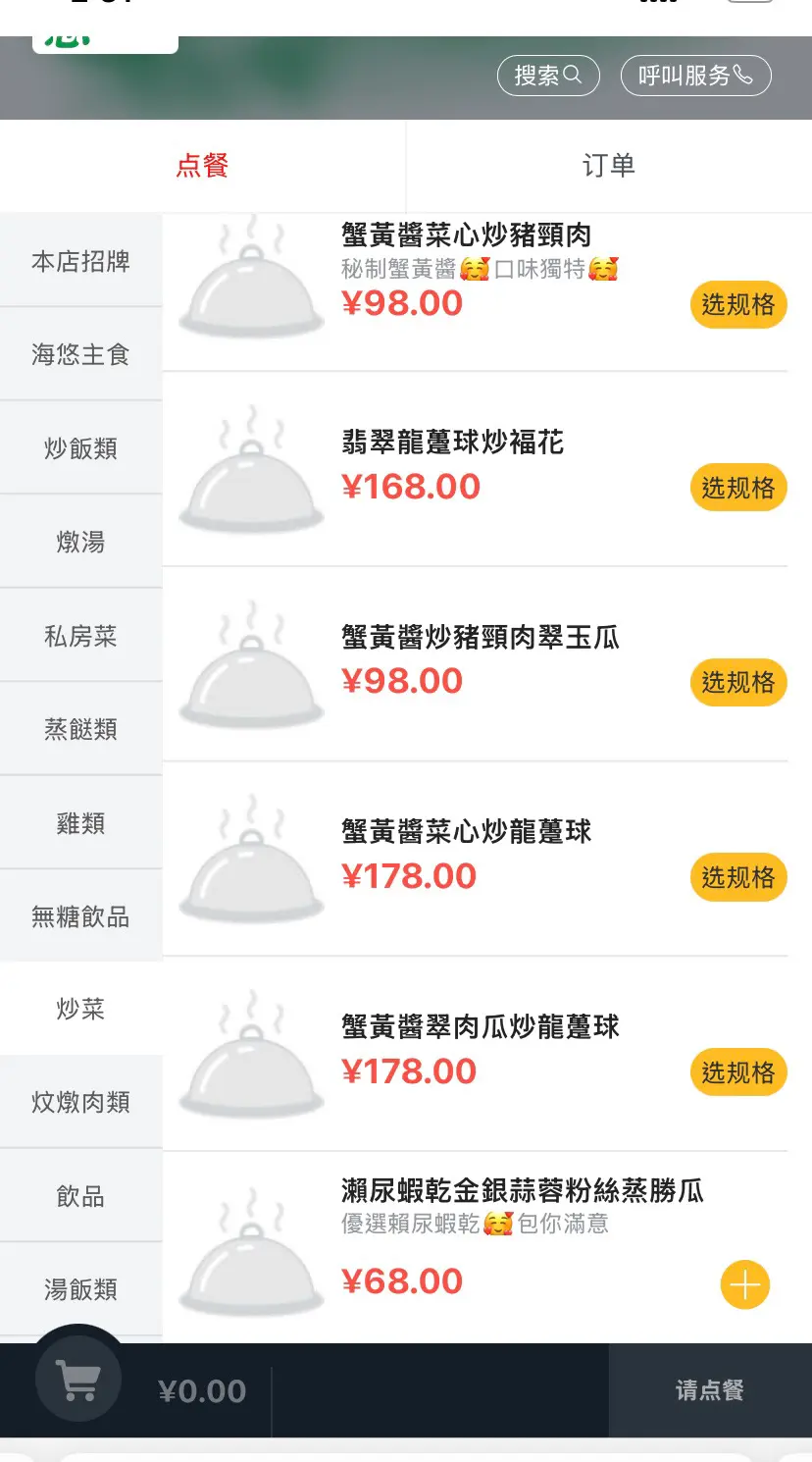Select the 私房菜 category
This screenshot has width=812, height=1462.
[80, 636]
